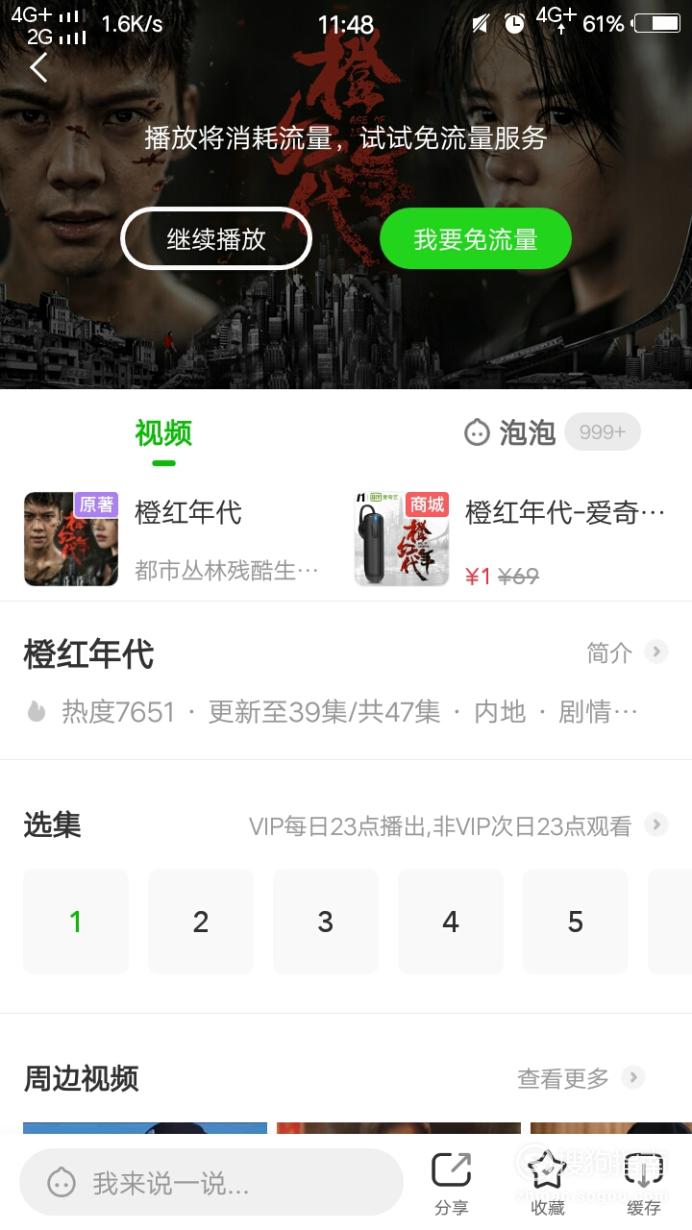Screen dimensions: 692x1230
Task: Expand the 选集 episode list chevron
Action: [x=657, y=825]
